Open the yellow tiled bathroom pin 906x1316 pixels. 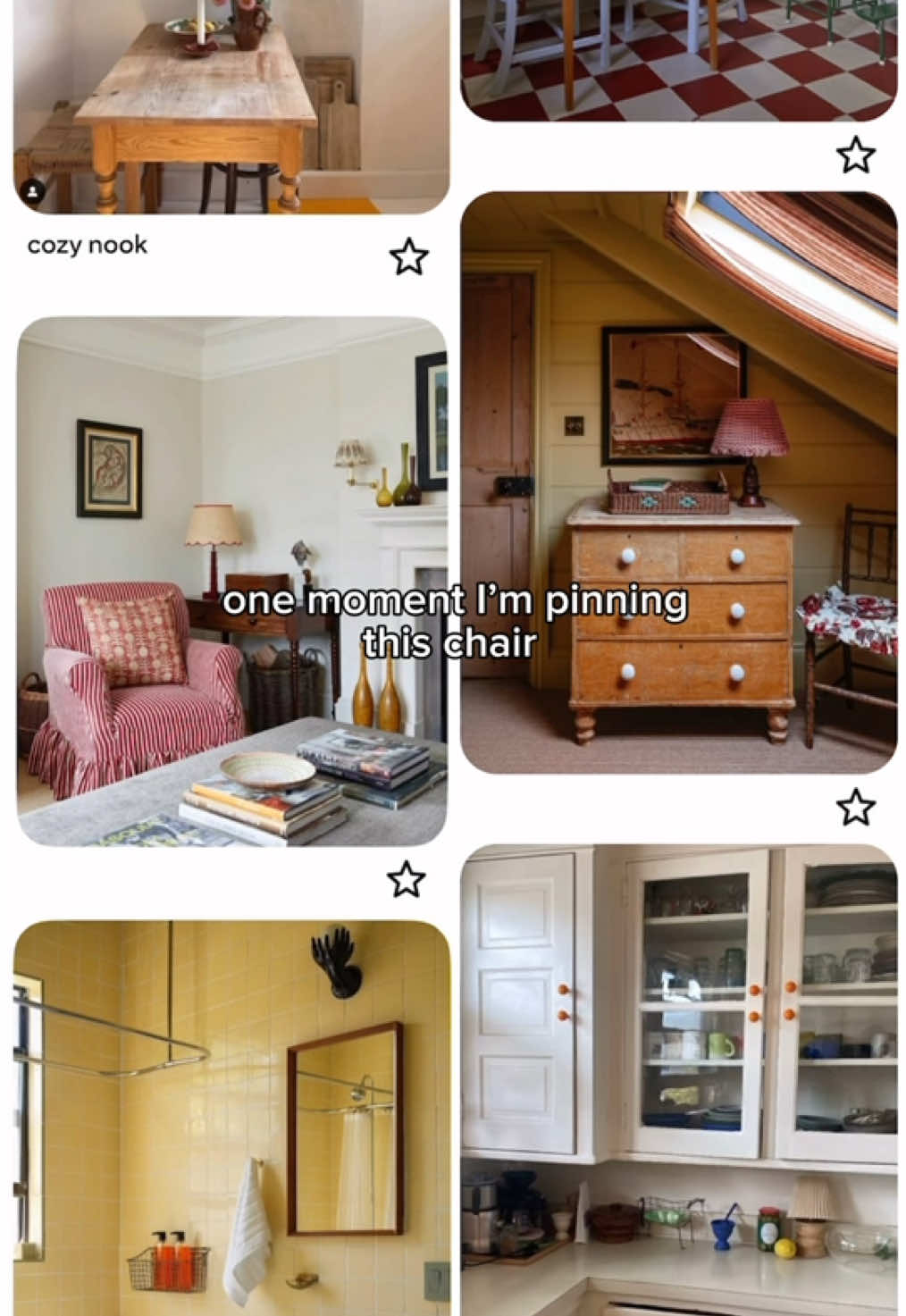[231, 1119]
